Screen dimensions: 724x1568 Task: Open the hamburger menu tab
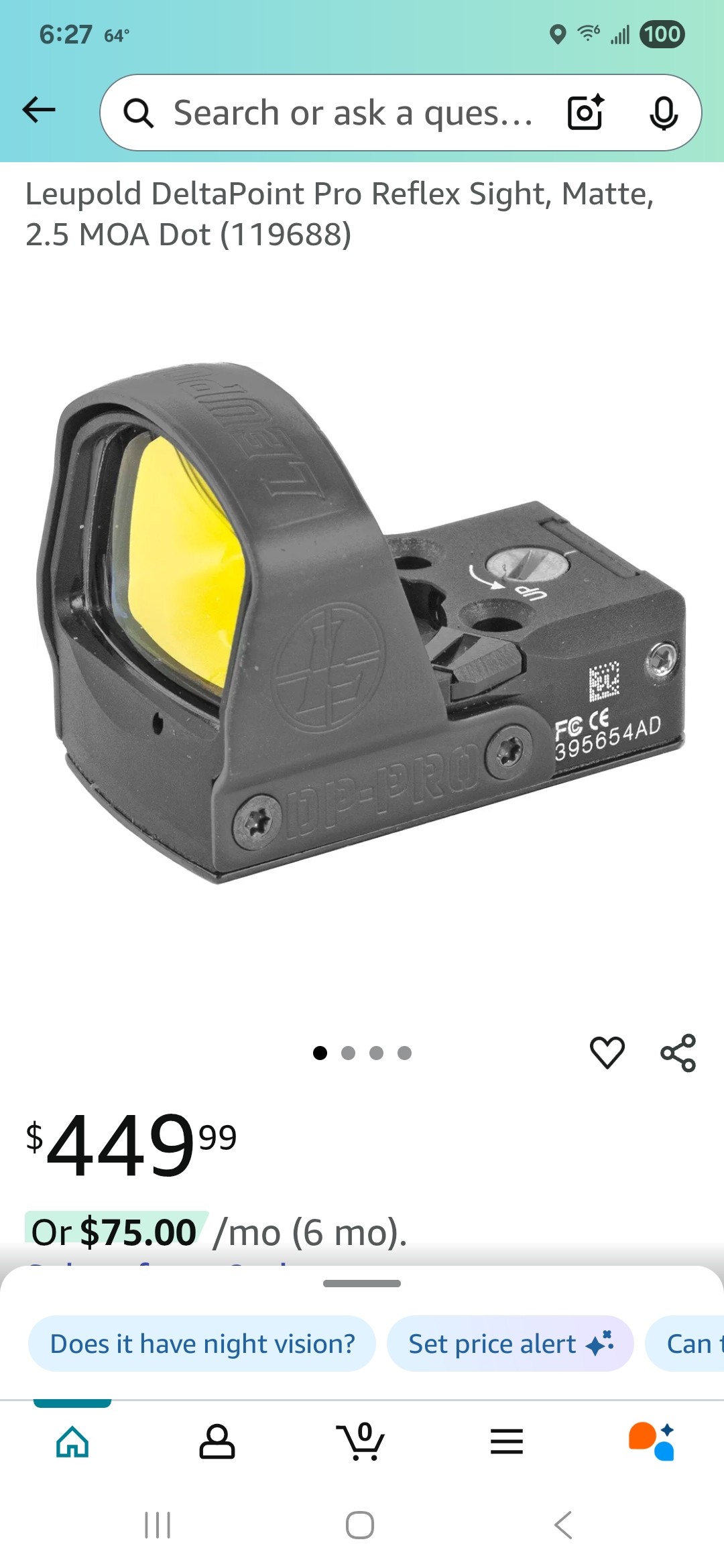[x=507, y=1441]
